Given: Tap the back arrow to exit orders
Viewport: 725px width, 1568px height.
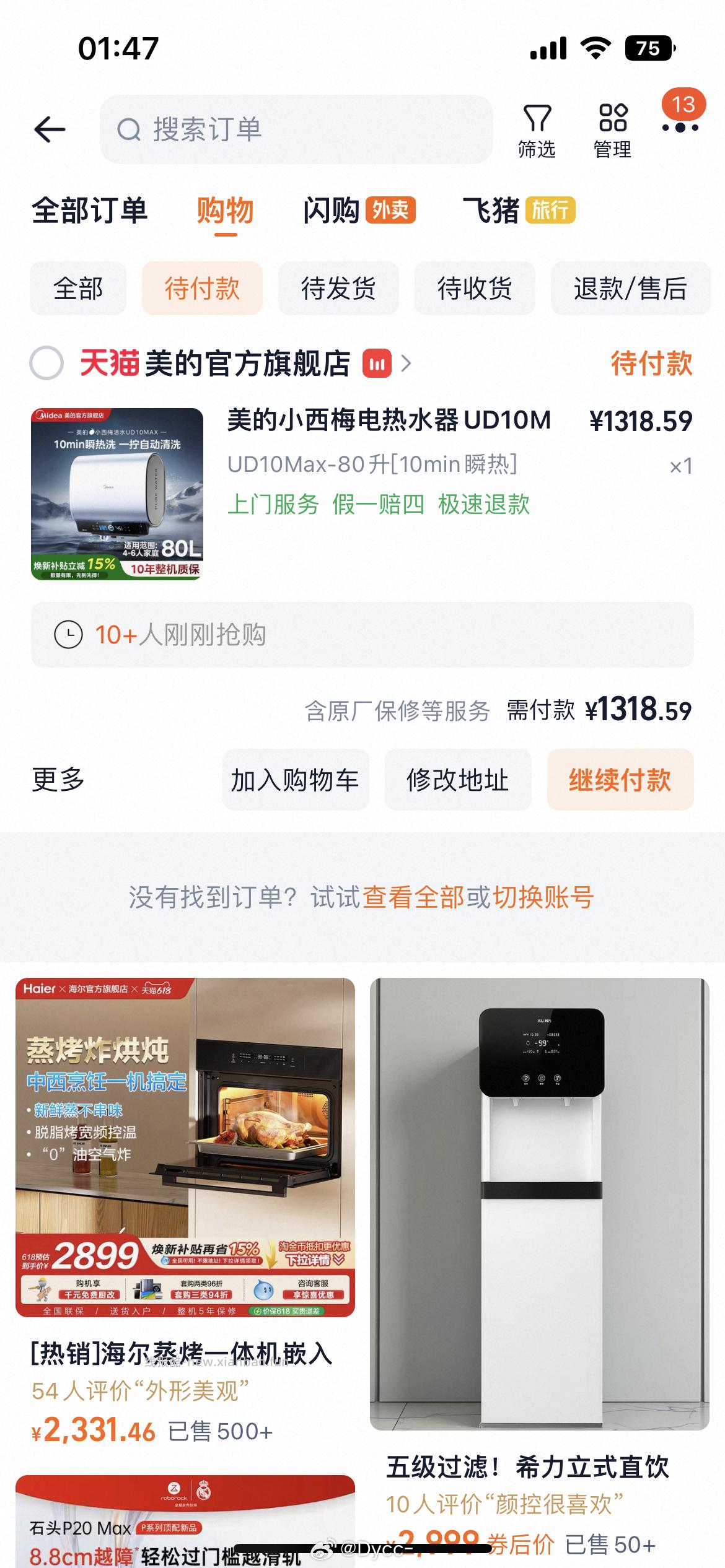Looking at the screenshot, I should (50, 130).
